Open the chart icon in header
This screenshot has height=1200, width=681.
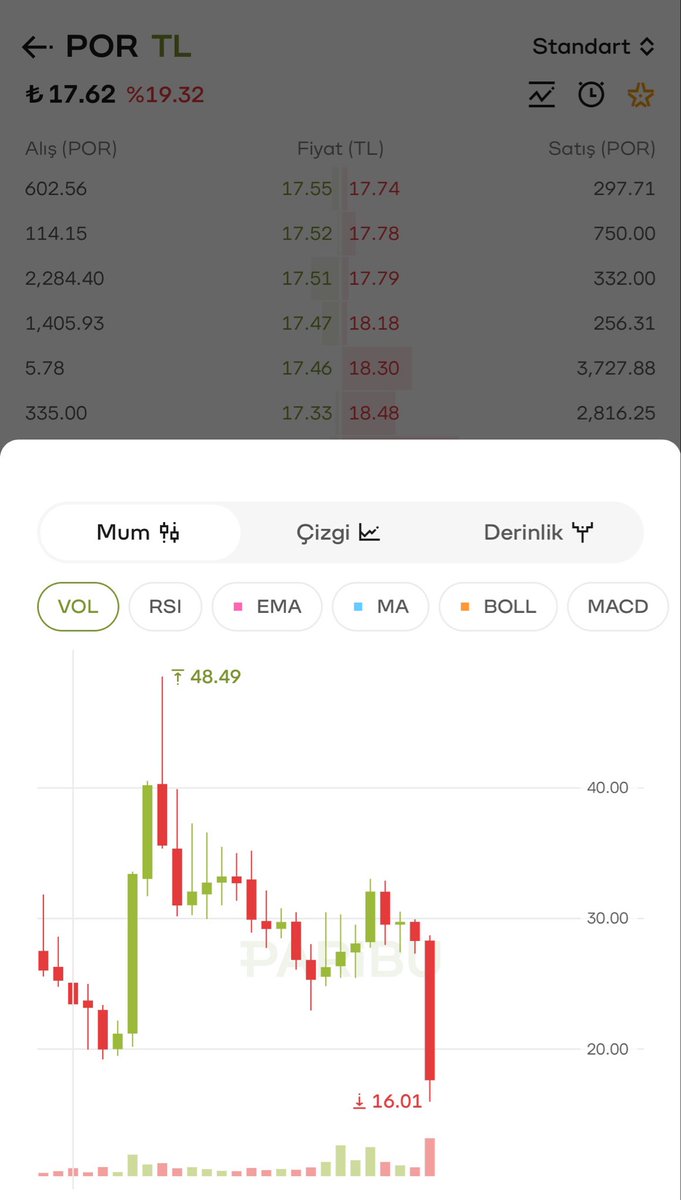(541, 95)
